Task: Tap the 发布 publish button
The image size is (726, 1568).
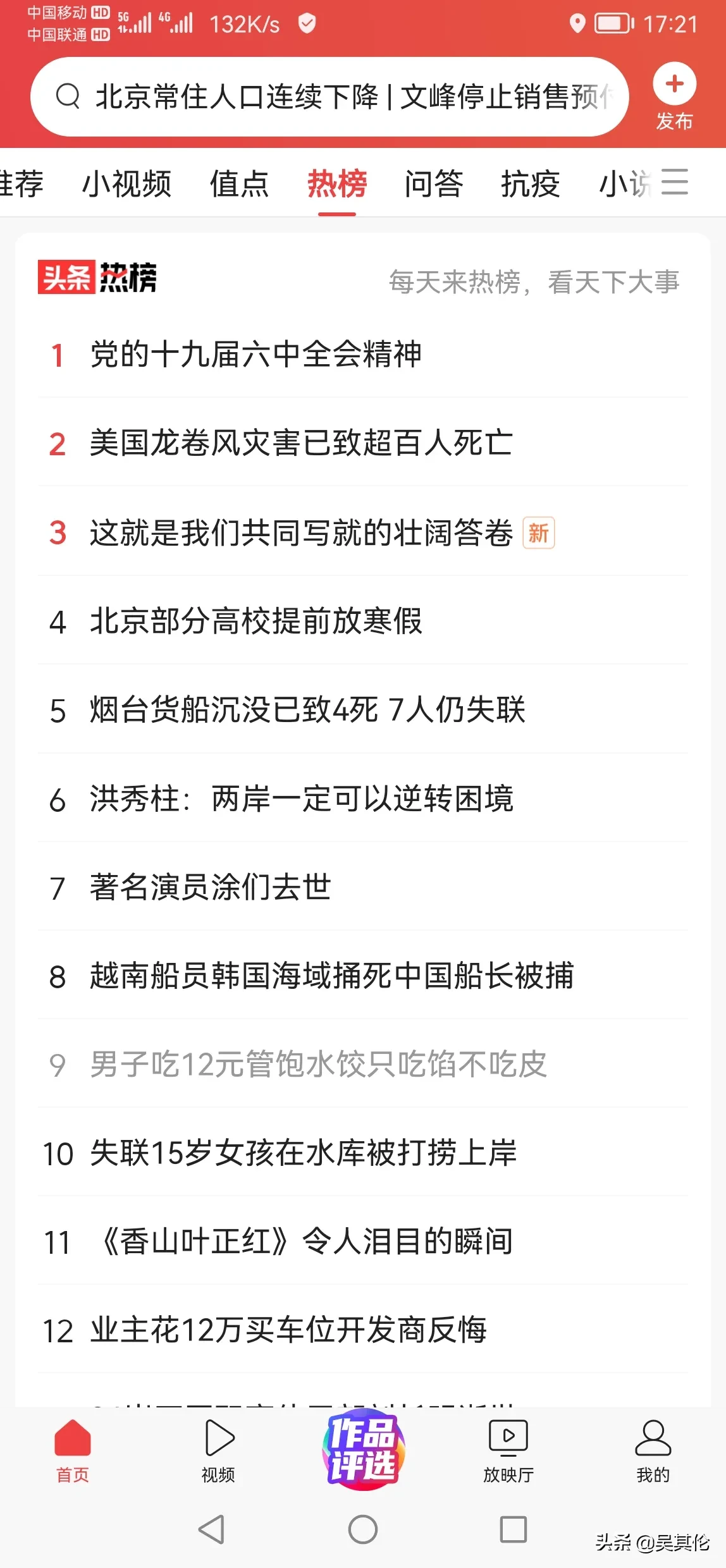Action: [x=674, y=95]
